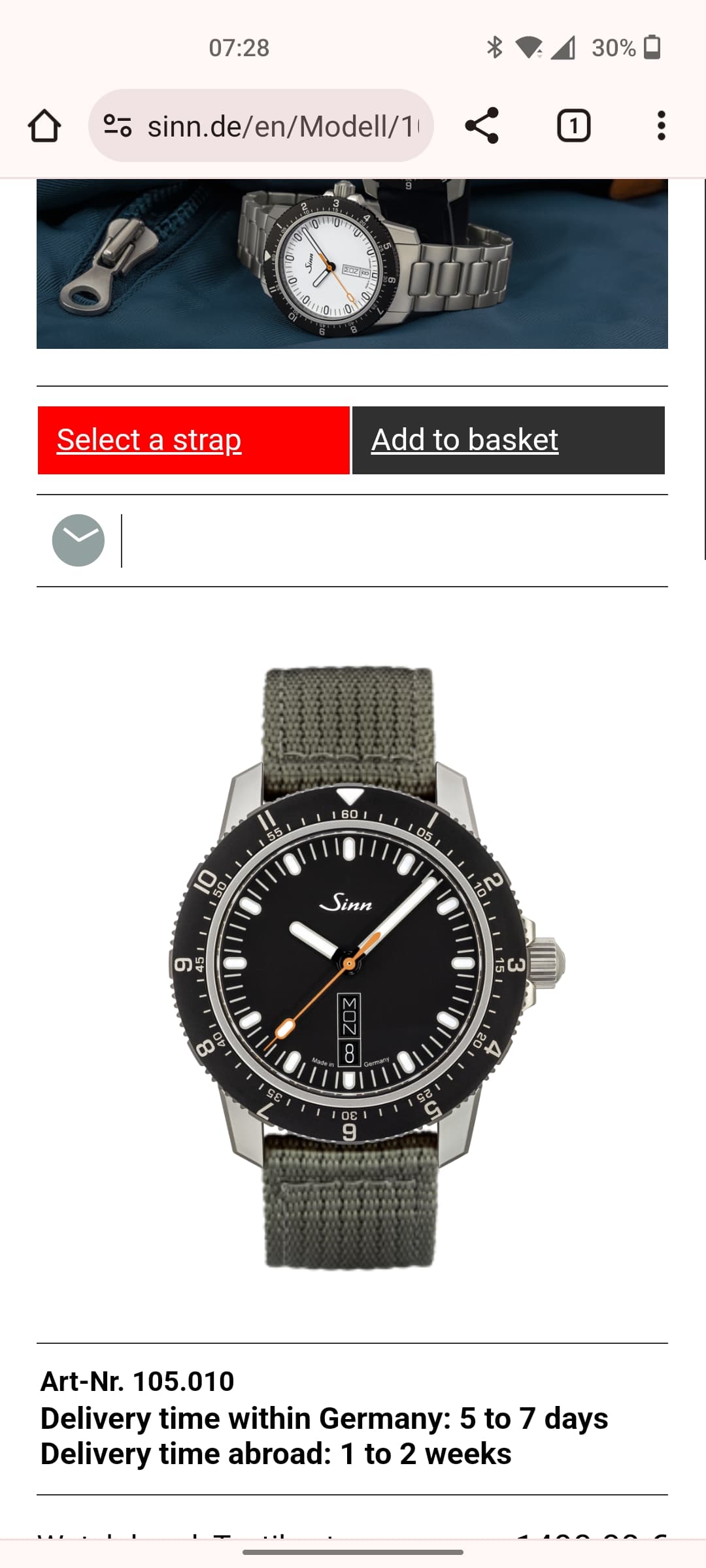Open the browser home page
This screenshot has width=706, height=1568.
coord(44,125)
